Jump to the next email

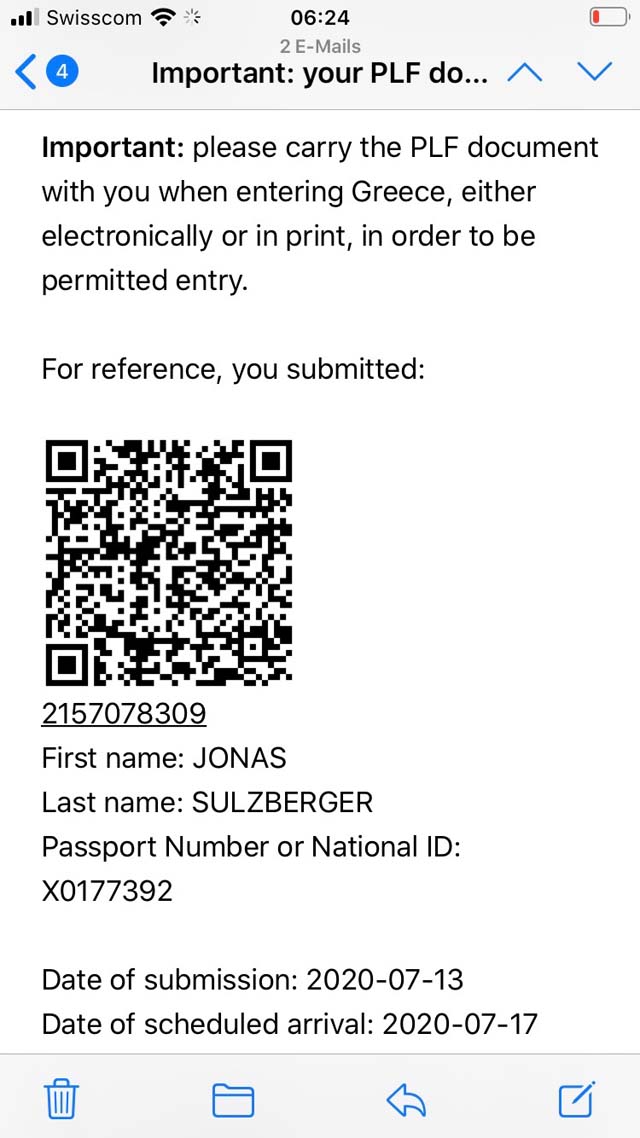click(594, 73)
